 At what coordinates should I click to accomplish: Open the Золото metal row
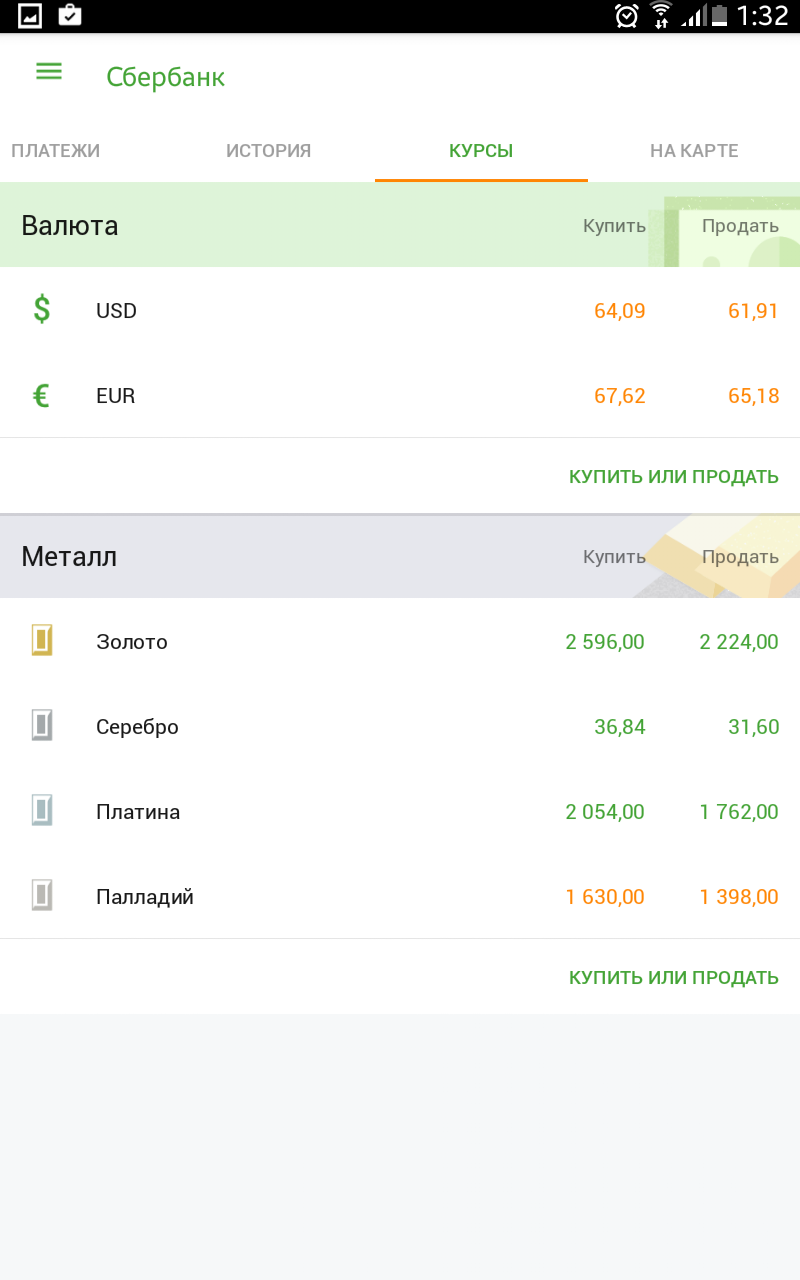pyautogui.click(x=400, y=641)
